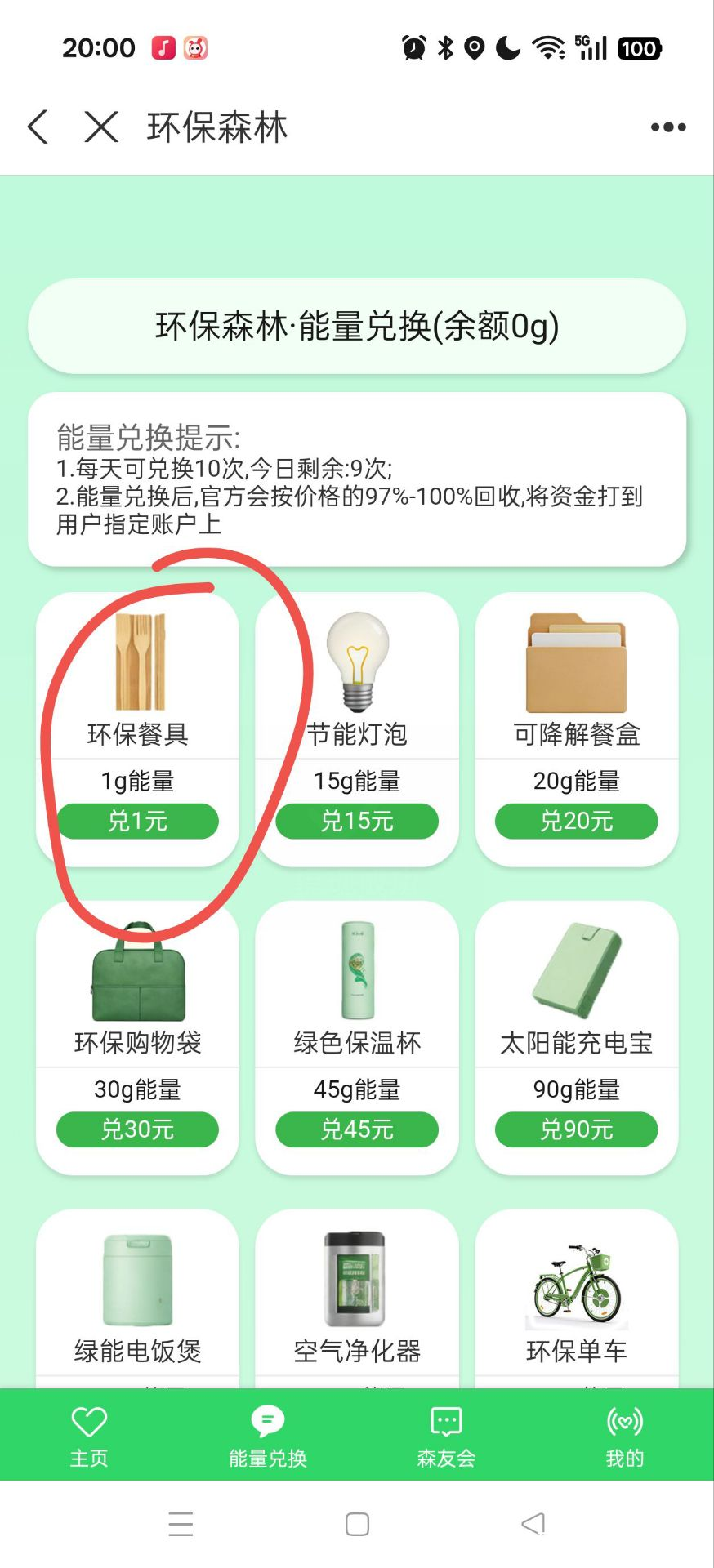The image size is (714, 1568).
Task: Go back with the arrow icon
Action: 38,127
